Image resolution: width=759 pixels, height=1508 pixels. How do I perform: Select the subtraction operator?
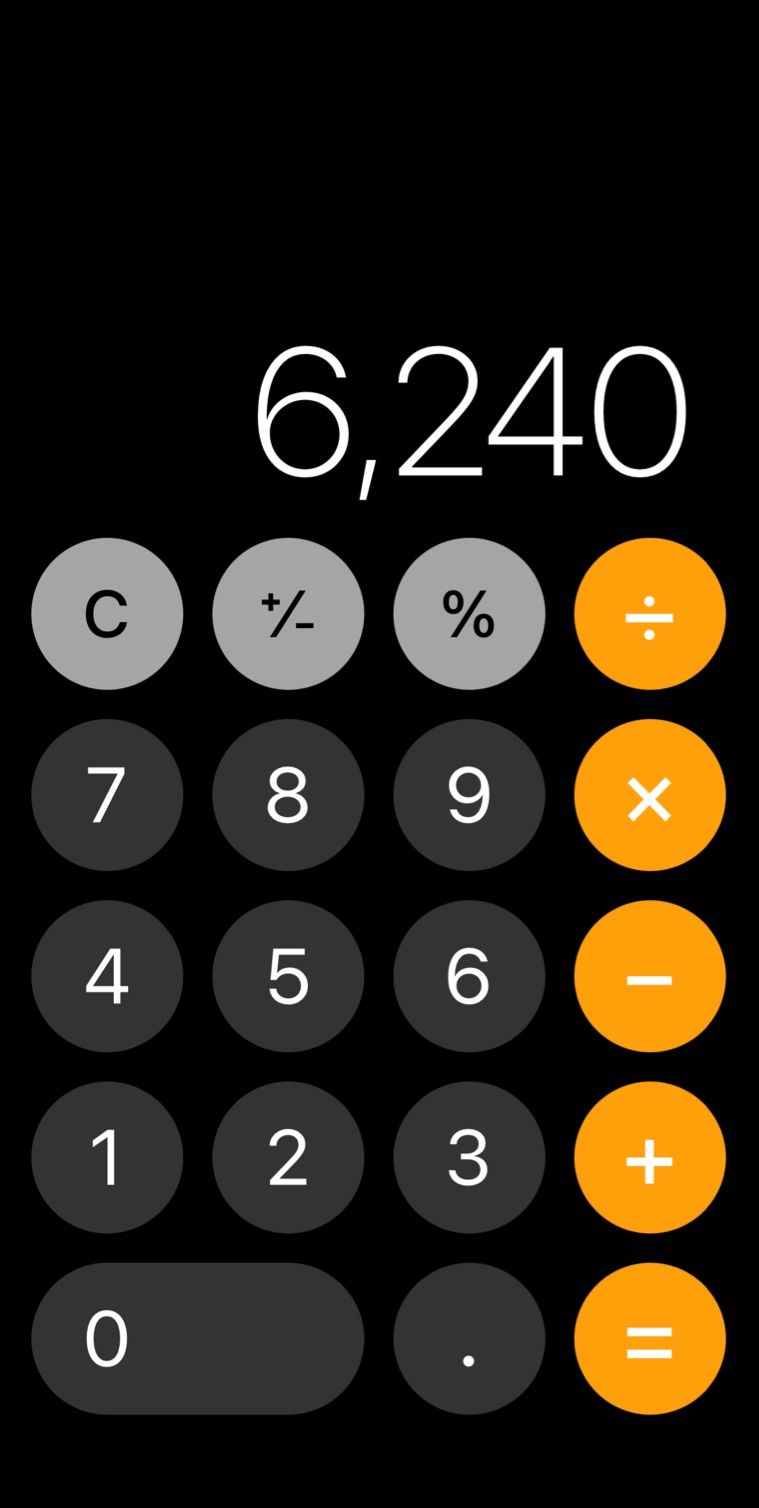pyautogui.click(x=650, y=976)
